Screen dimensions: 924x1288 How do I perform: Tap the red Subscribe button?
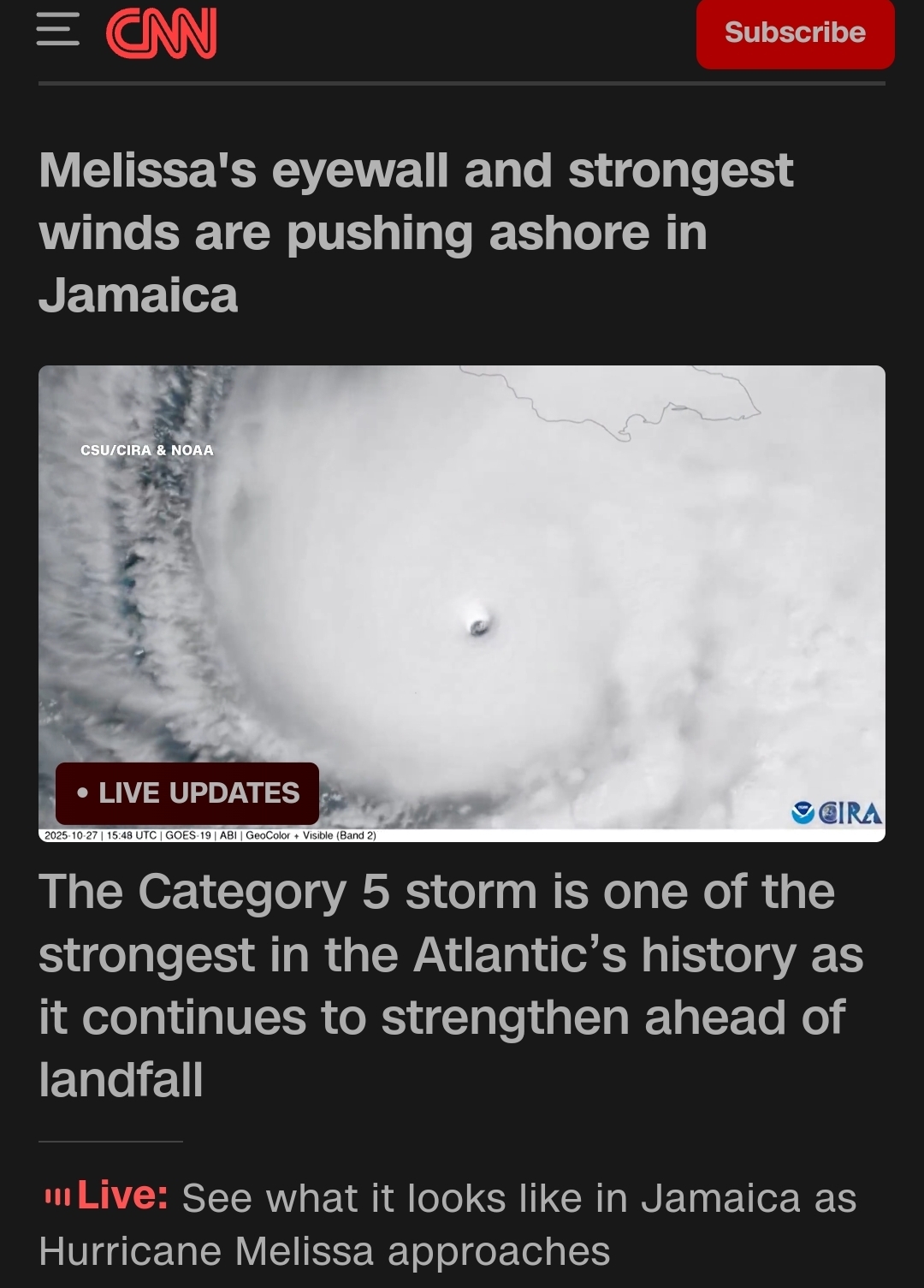pyautogui.click(x=795, y=33)
